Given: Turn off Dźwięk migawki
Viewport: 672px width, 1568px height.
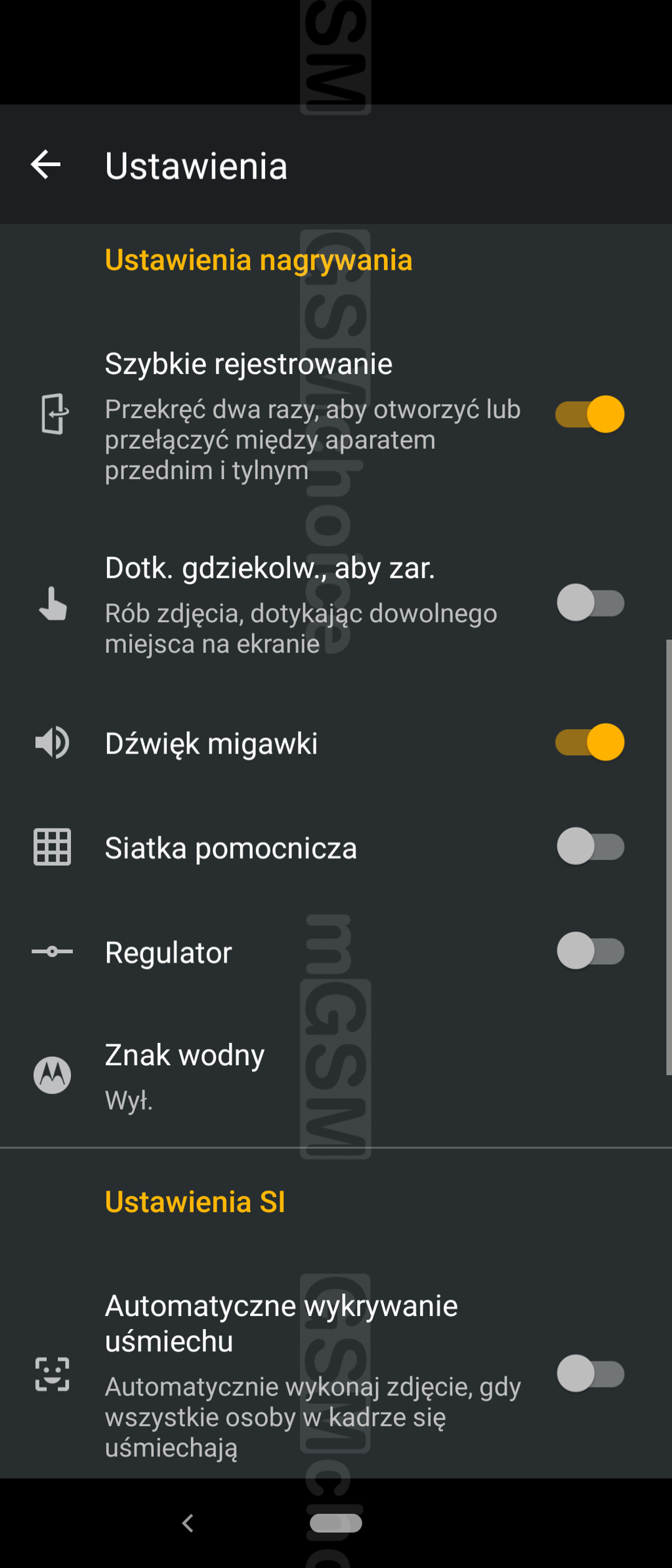Looking at the screenshot, I should pyautogui.click(x=589, y=742).
